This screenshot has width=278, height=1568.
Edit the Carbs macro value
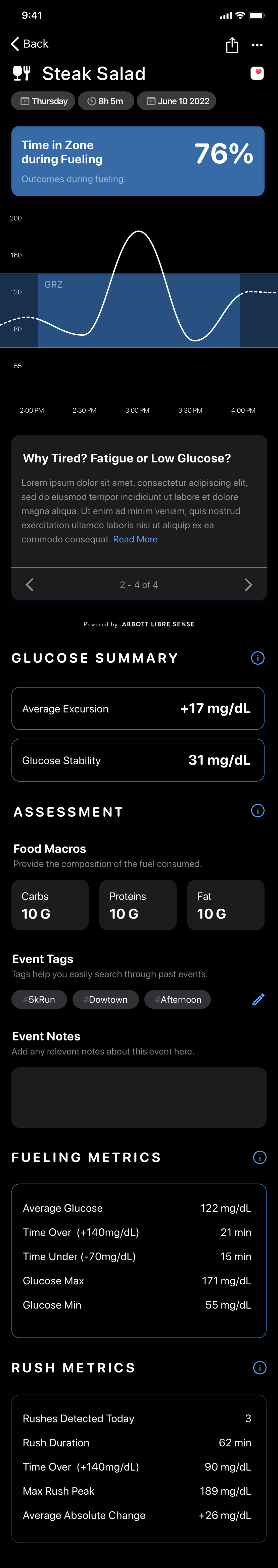(x=50, y=905)
